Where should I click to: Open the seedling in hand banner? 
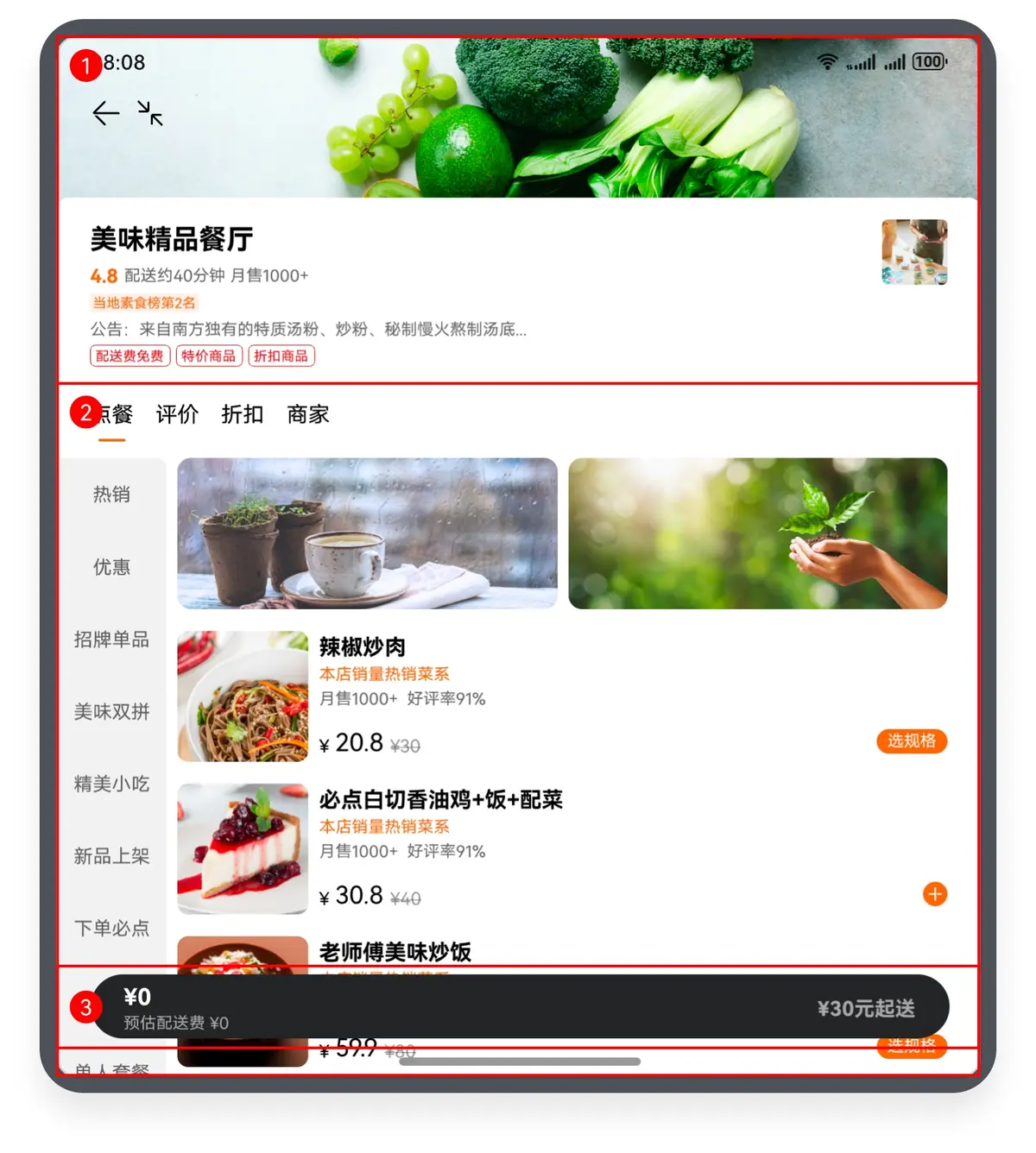757,533
